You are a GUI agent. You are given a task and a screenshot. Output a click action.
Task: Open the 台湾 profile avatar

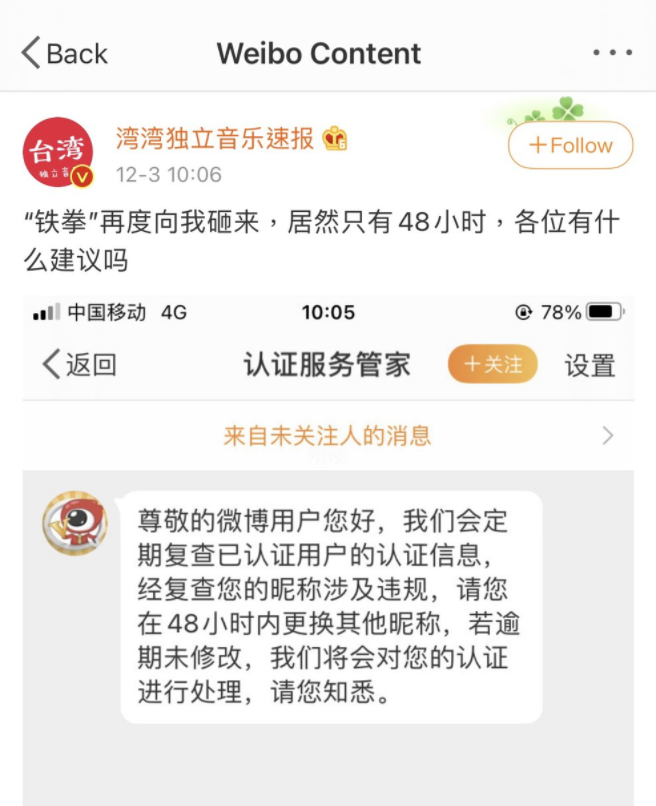pos(58,152)
